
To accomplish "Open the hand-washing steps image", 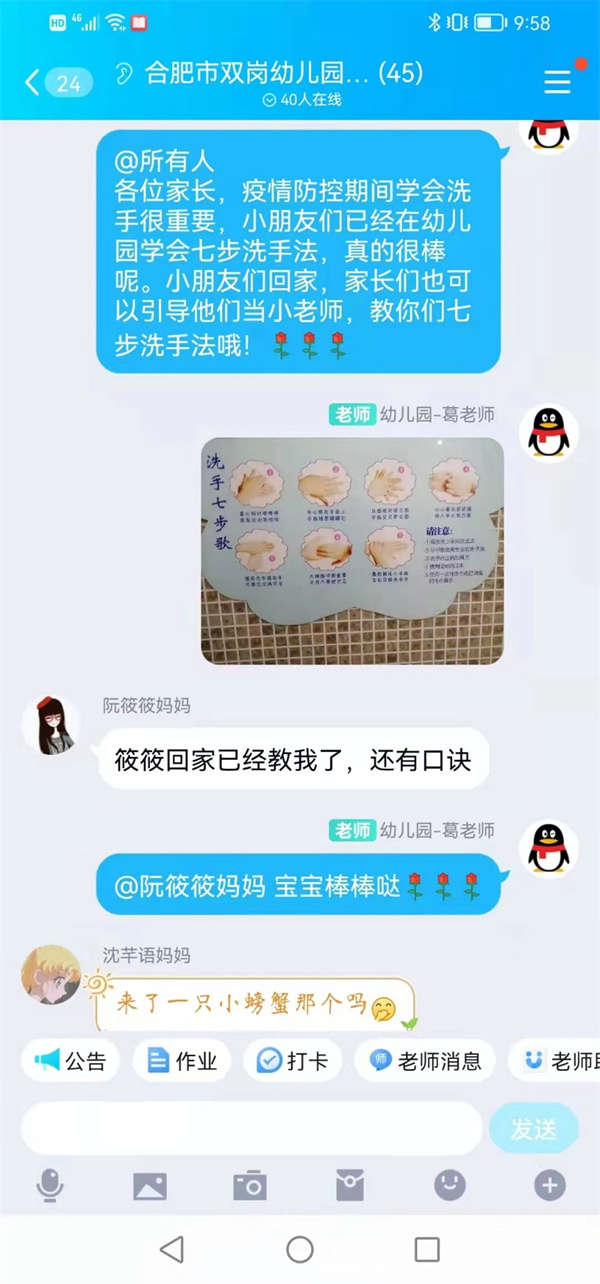I will 352,550.
